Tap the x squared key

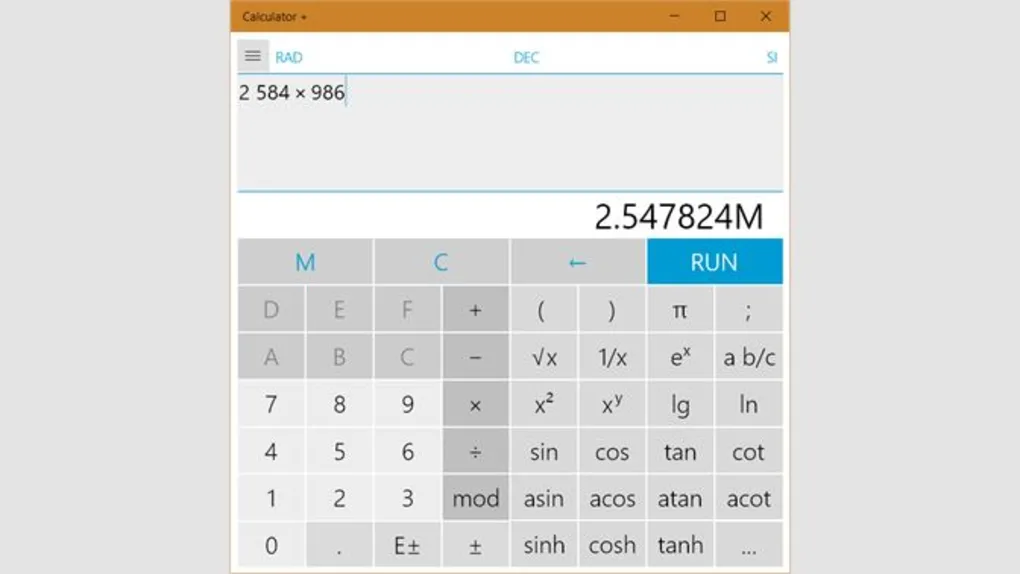[x=544, y=405]
